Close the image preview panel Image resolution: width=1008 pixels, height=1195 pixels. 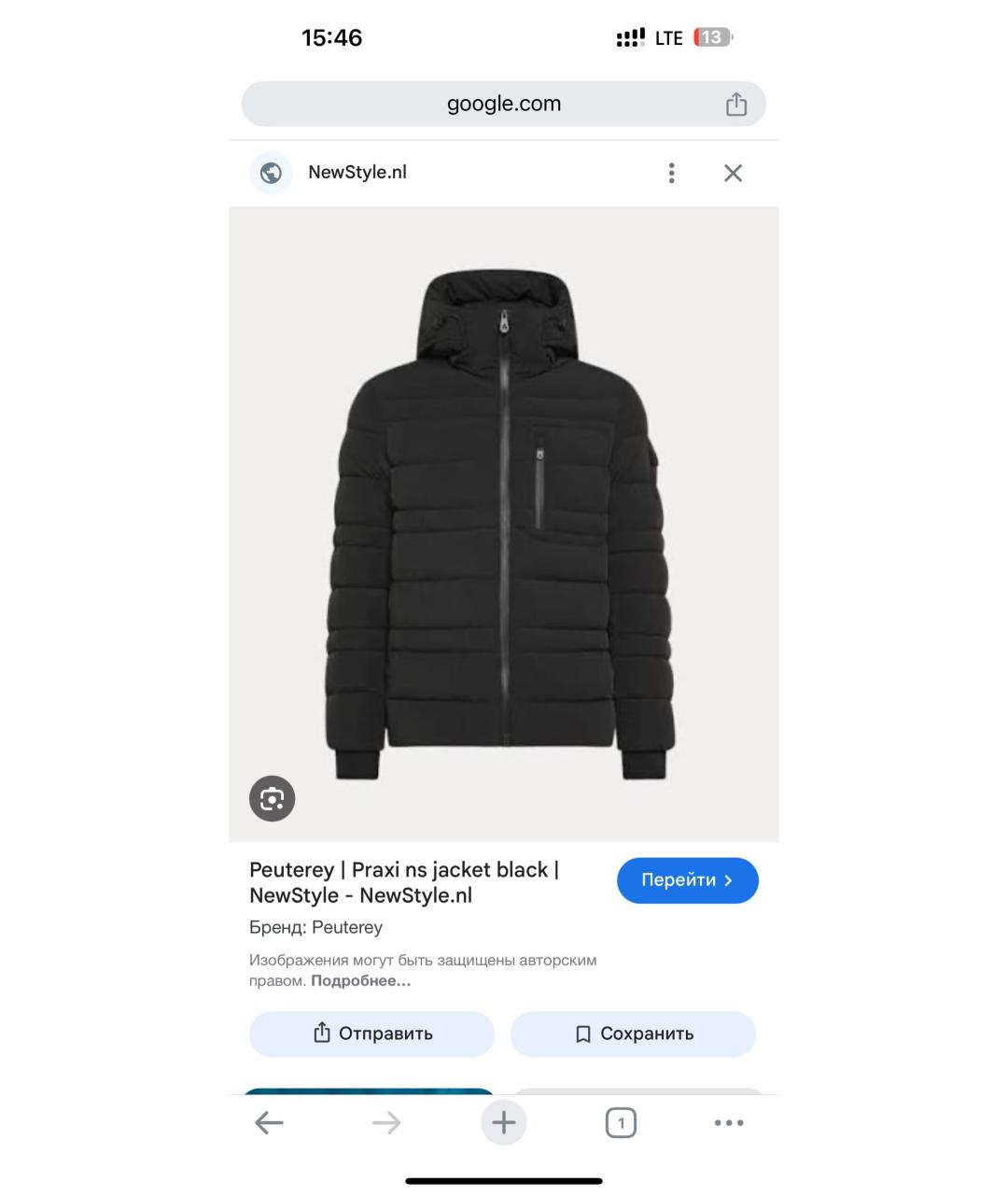[733, 173]
